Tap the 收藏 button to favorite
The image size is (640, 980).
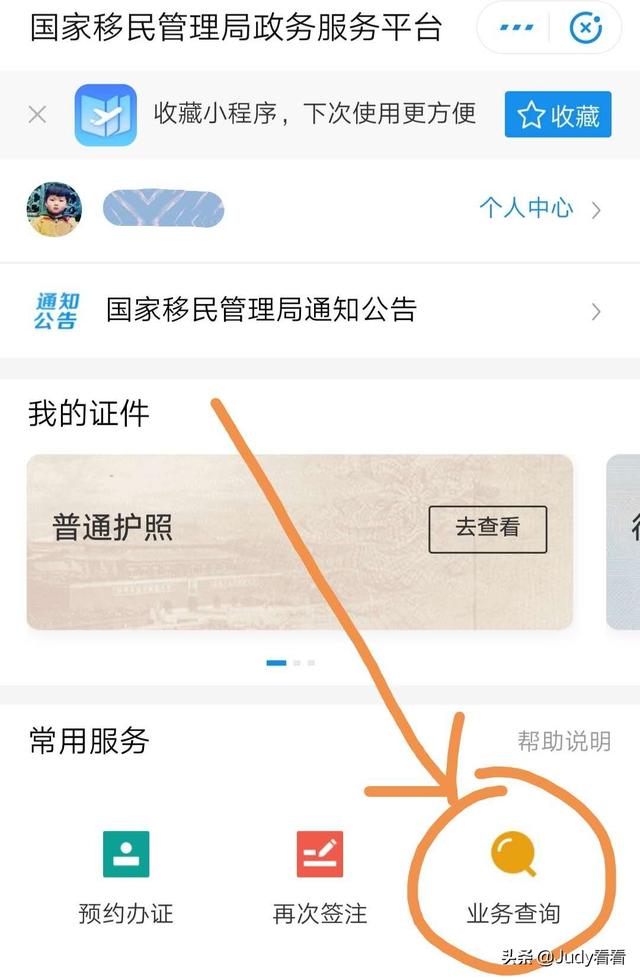[x=558, y=116]
